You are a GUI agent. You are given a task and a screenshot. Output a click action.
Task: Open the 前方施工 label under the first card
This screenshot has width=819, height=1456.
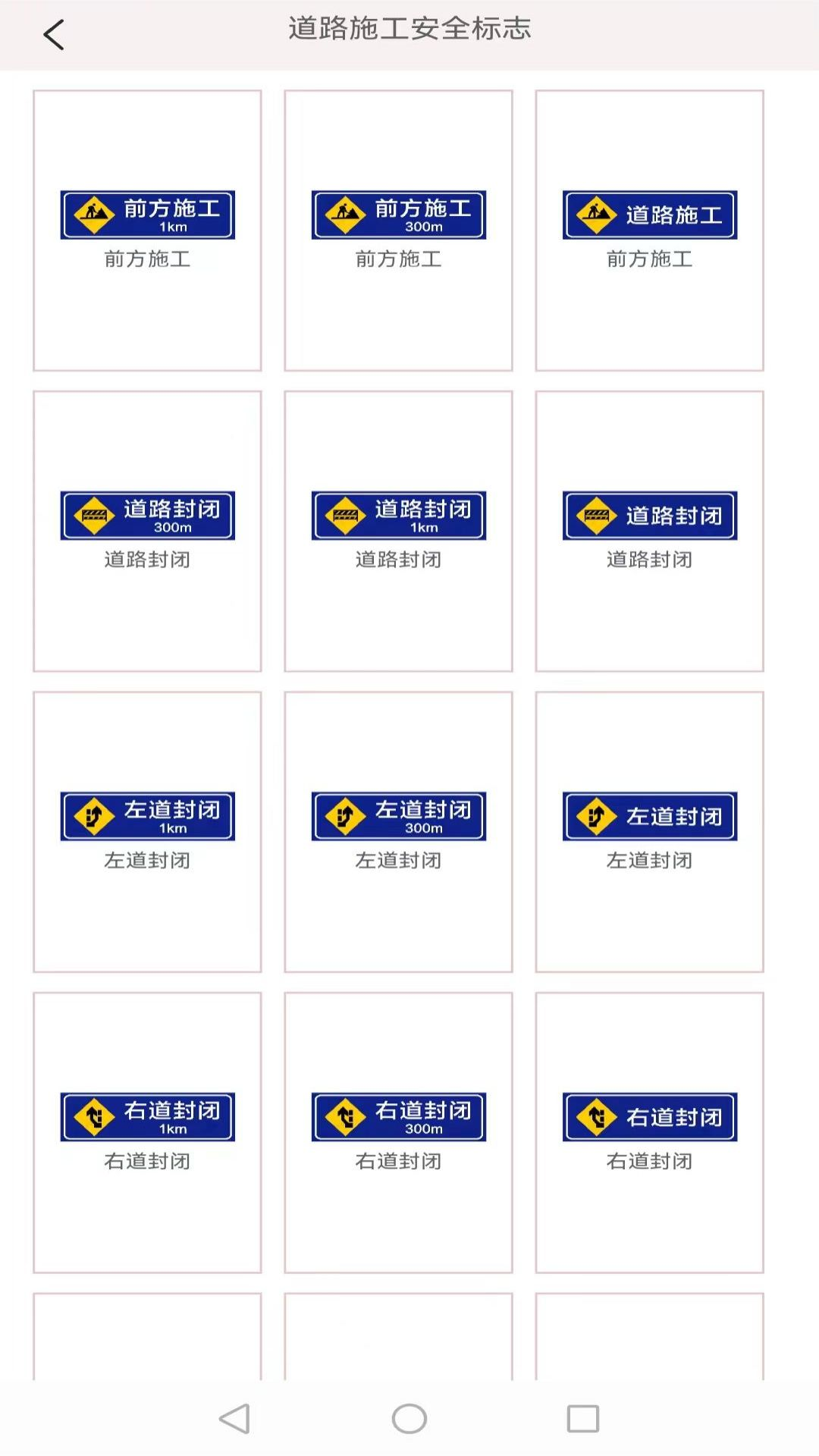coord(147,259)
